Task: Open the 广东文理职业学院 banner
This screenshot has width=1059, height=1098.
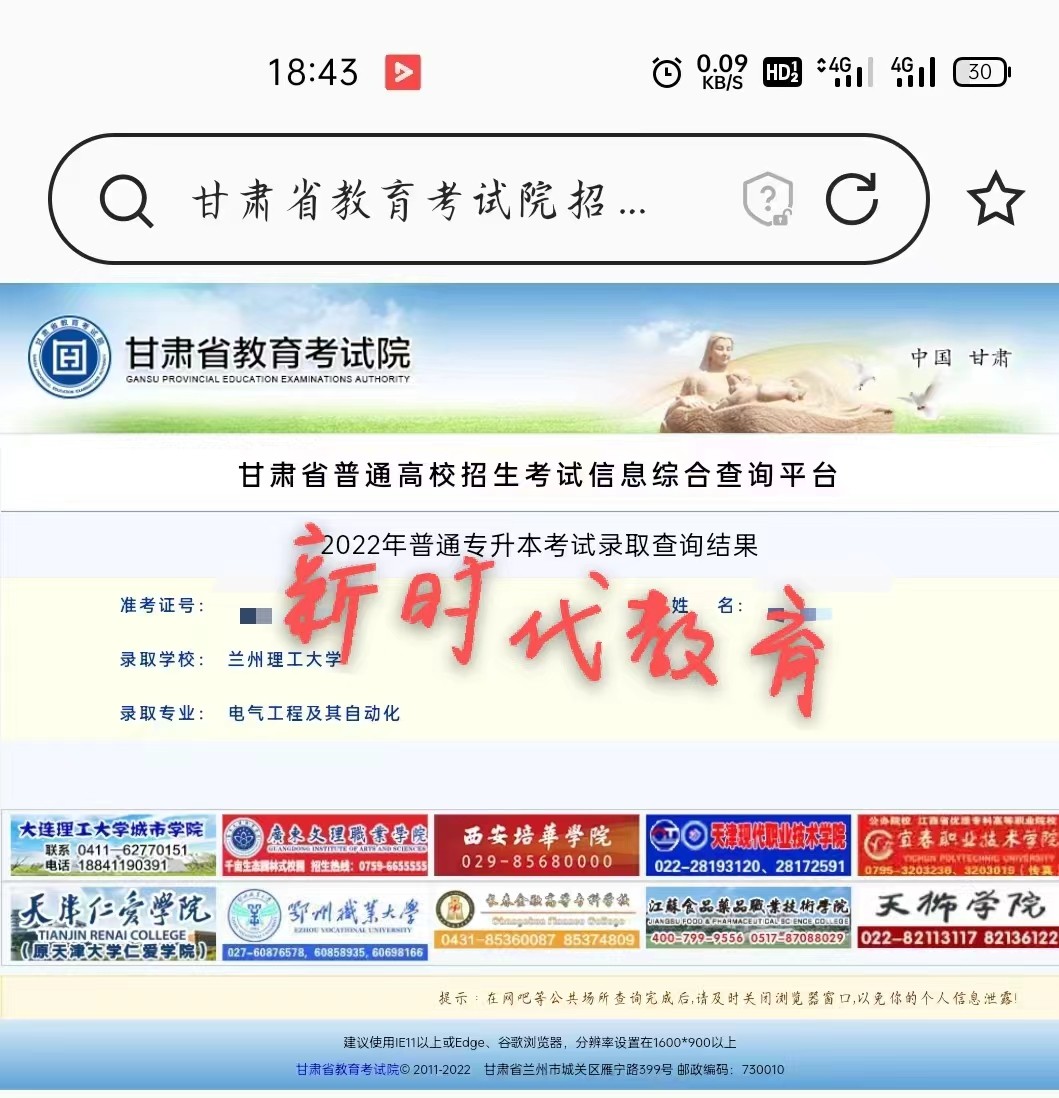Action: click(325, 845)
